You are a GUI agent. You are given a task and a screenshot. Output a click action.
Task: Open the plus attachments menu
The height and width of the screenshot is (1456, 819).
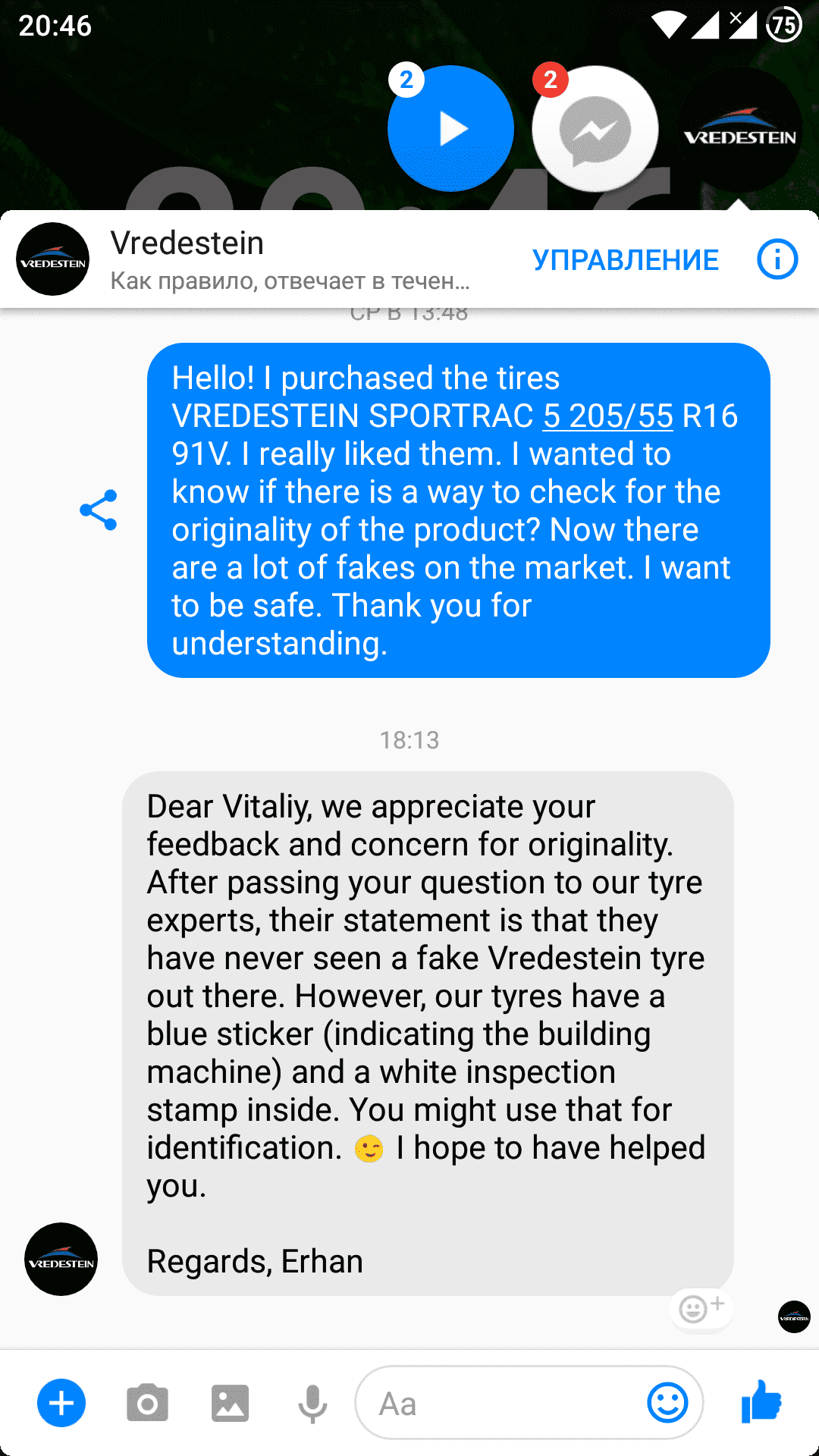point(61,1403)
